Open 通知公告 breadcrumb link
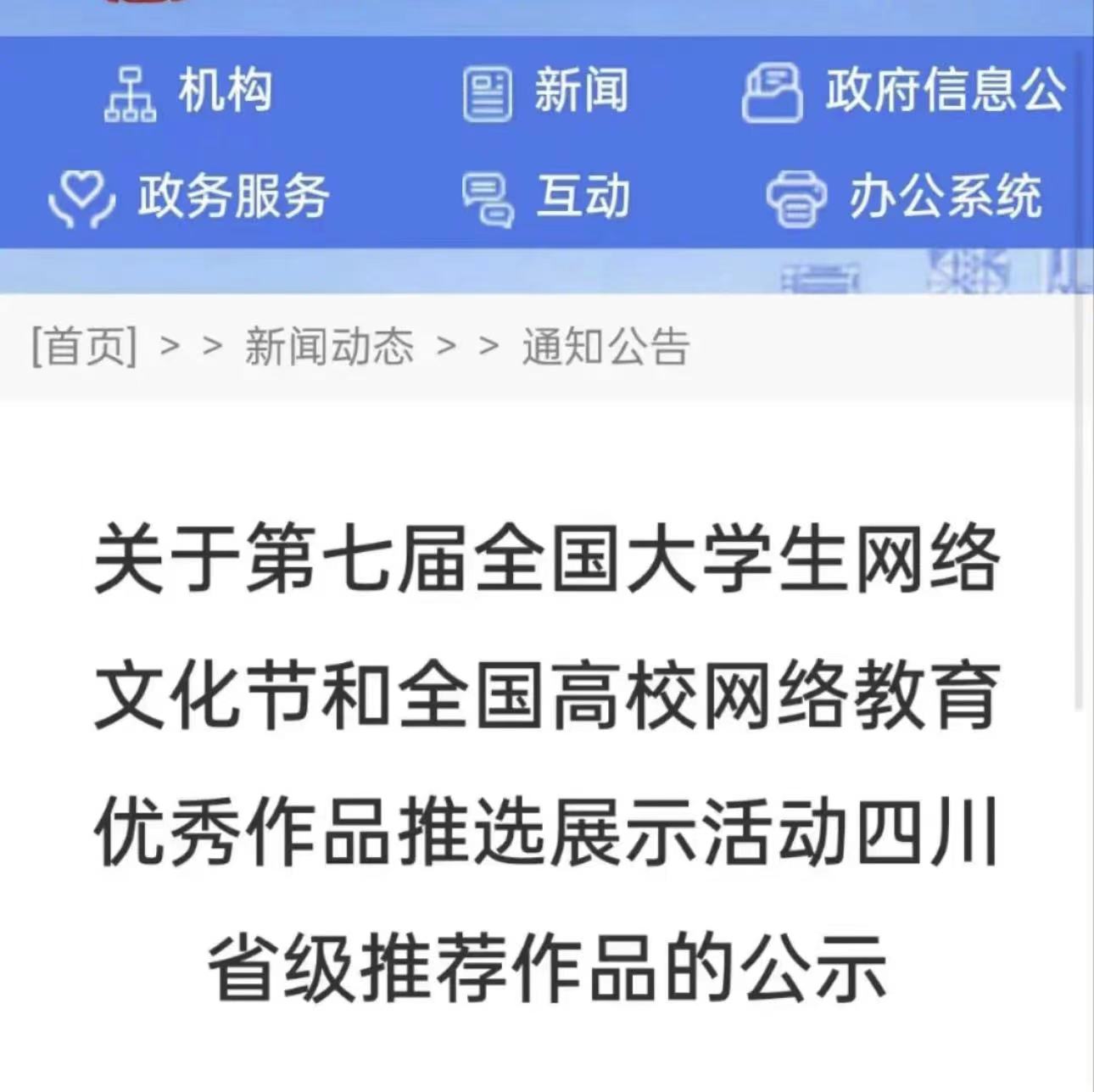Viewport: 1094px width, 1092px height. point(606,347)
